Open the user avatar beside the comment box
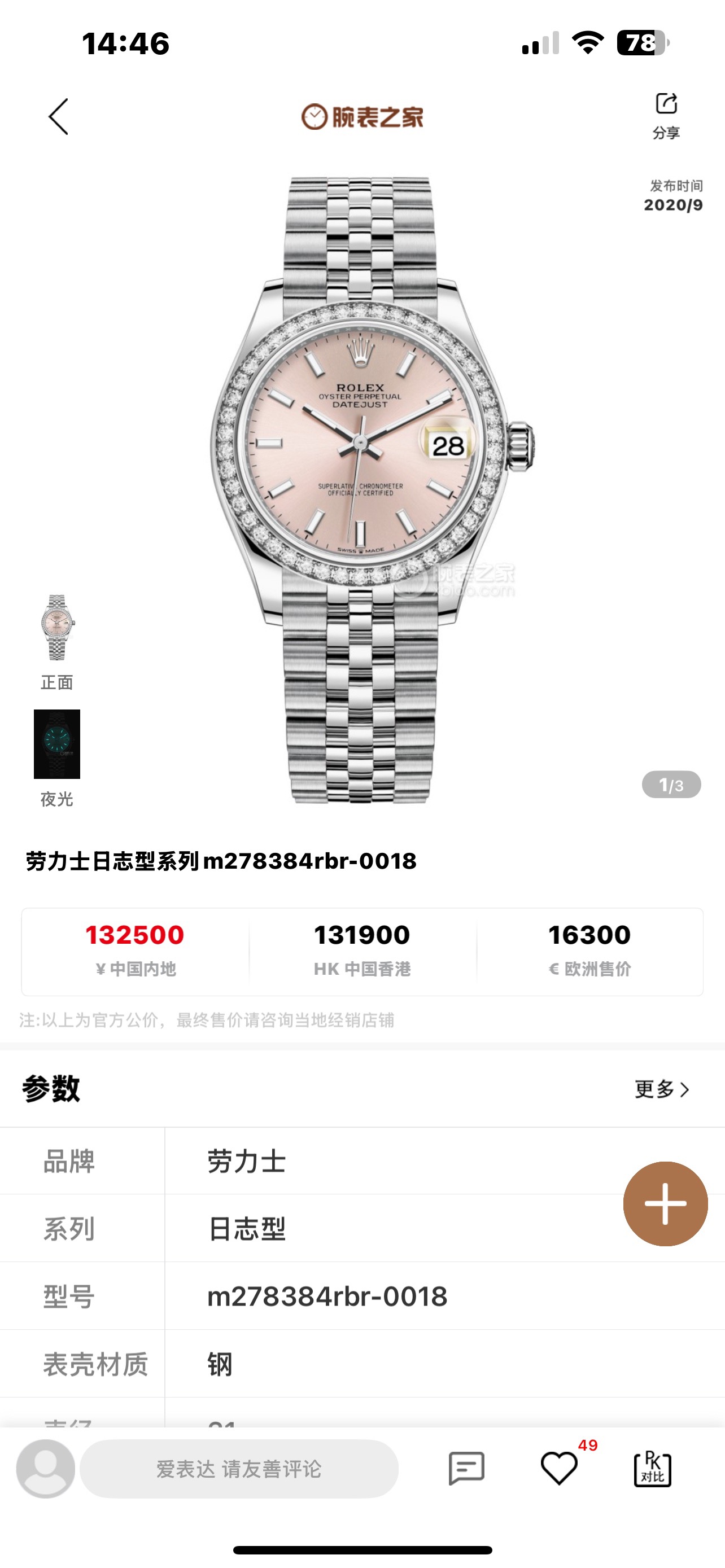This screenshot has height=1568, width=725. (46, 1468)
